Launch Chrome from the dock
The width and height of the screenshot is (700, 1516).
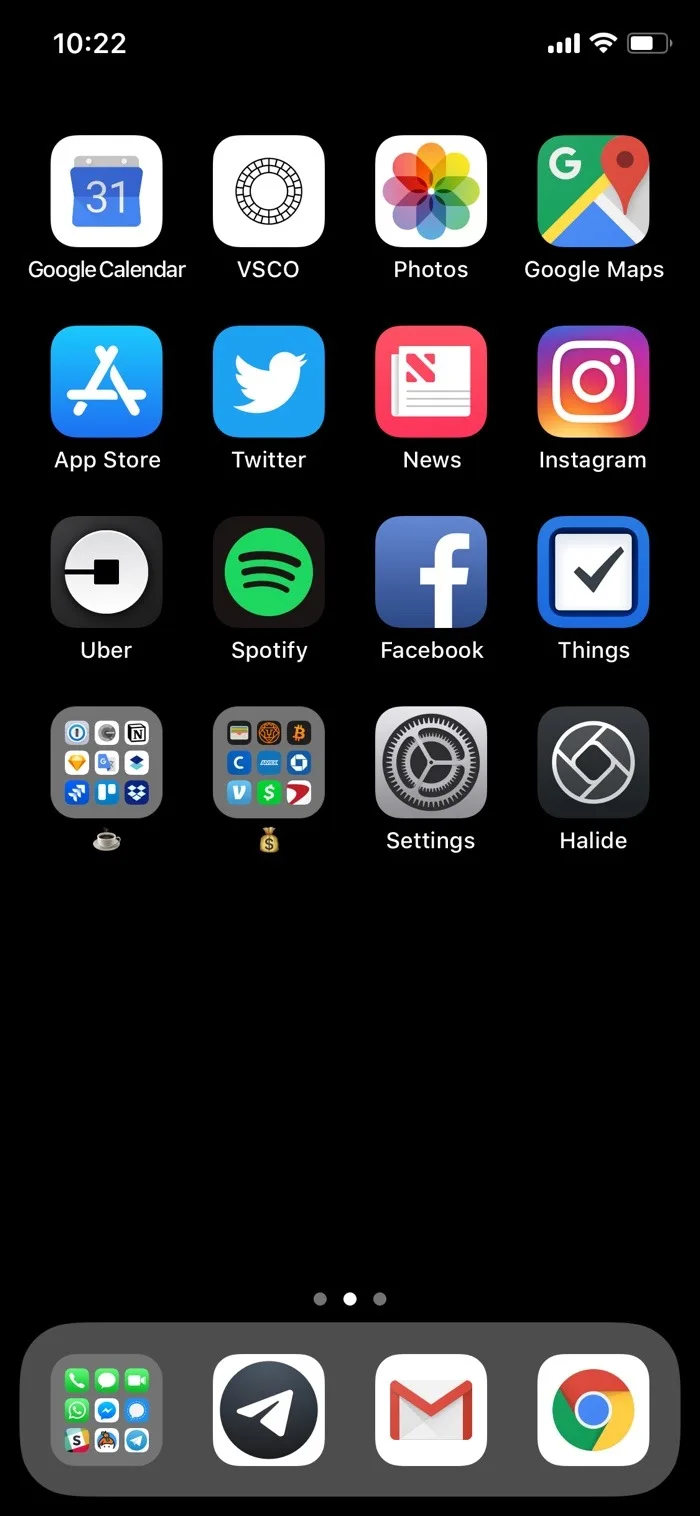pos(593,1410)
